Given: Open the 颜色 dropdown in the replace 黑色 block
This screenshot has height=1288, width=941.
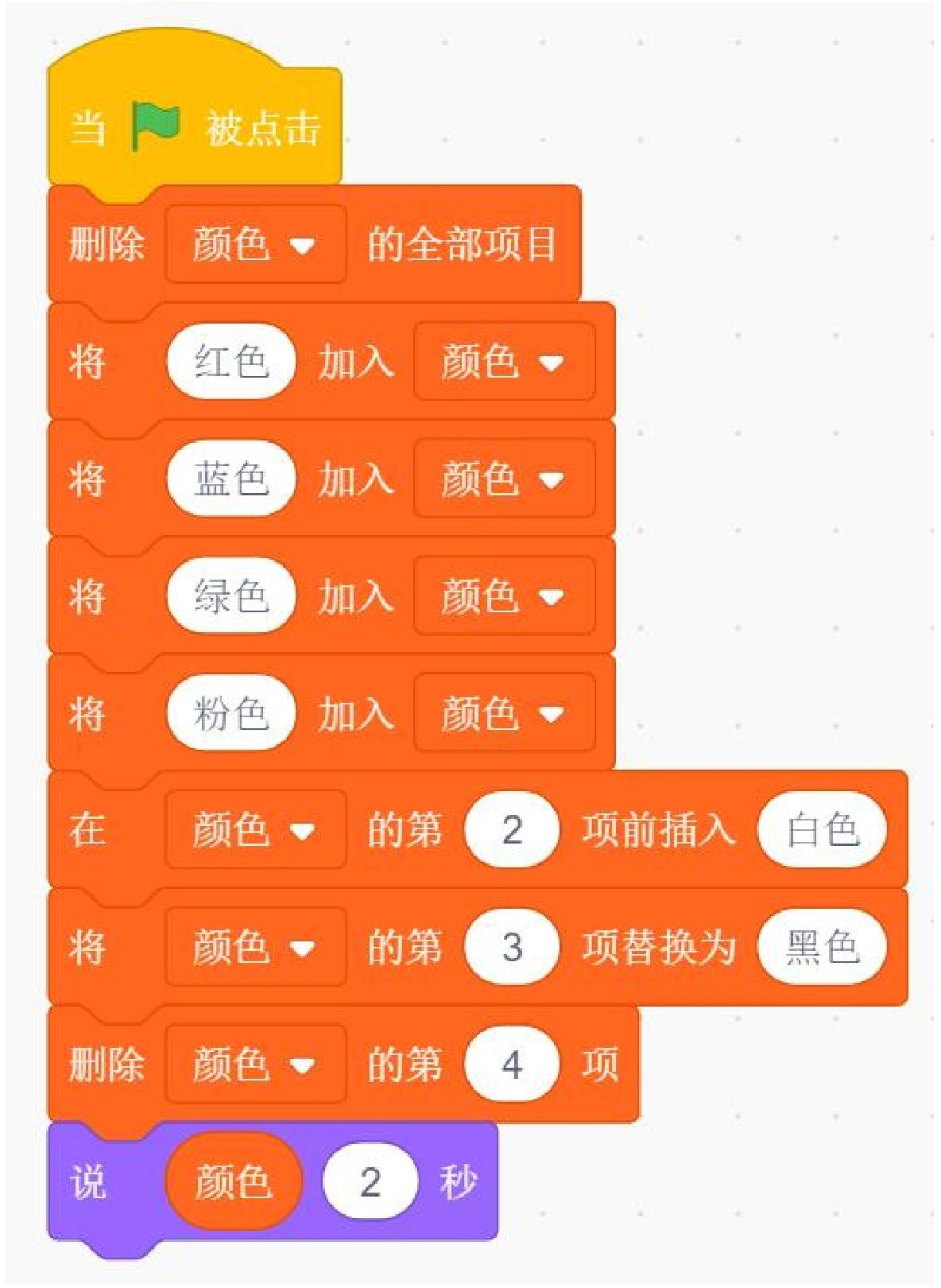Looking at the screenshot, I should pyautogui.click(x=255, y=945).
